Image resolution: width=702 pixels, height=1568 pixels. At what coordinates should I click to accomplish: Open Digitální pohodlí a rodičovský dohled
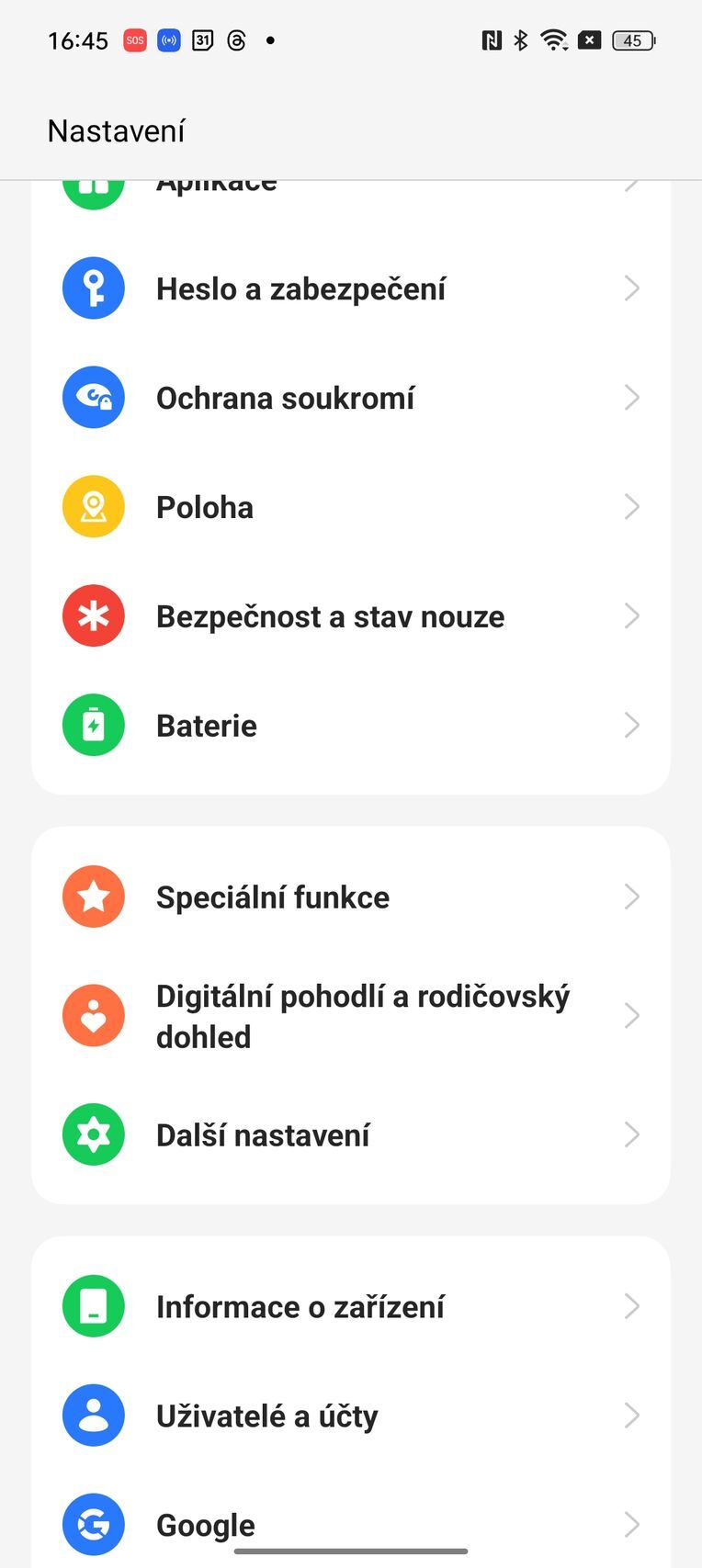(x=349, y=1015)
